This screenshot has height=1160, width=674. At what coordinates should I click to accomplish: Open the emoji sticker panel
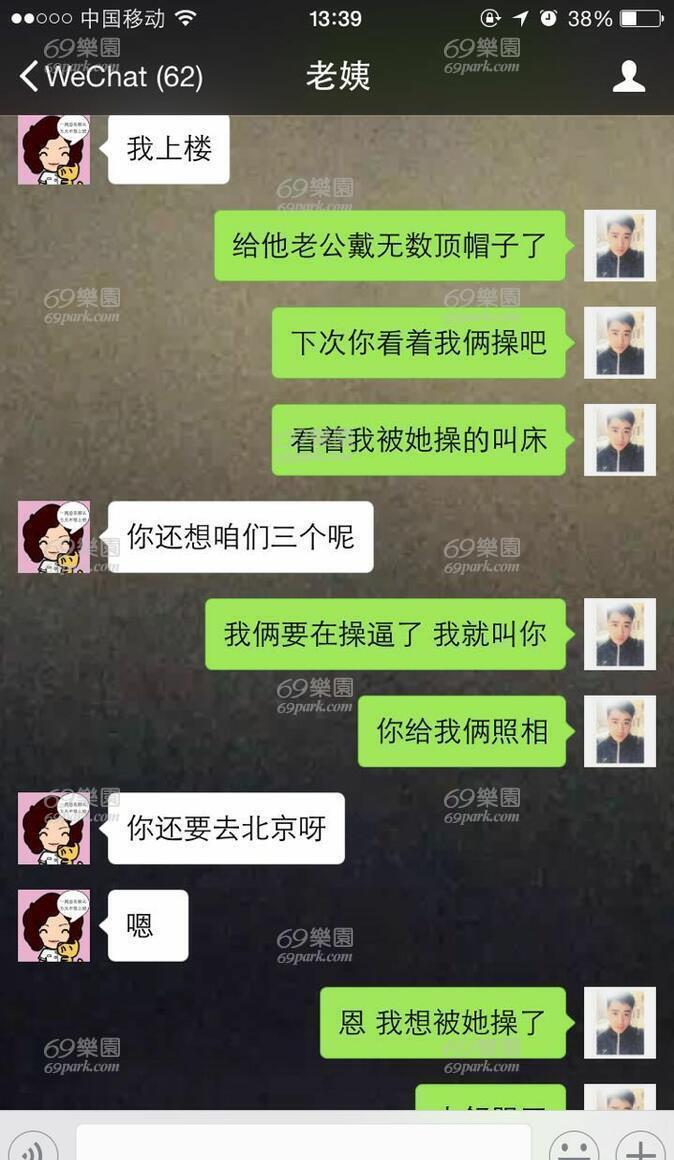click(573, 1147)
